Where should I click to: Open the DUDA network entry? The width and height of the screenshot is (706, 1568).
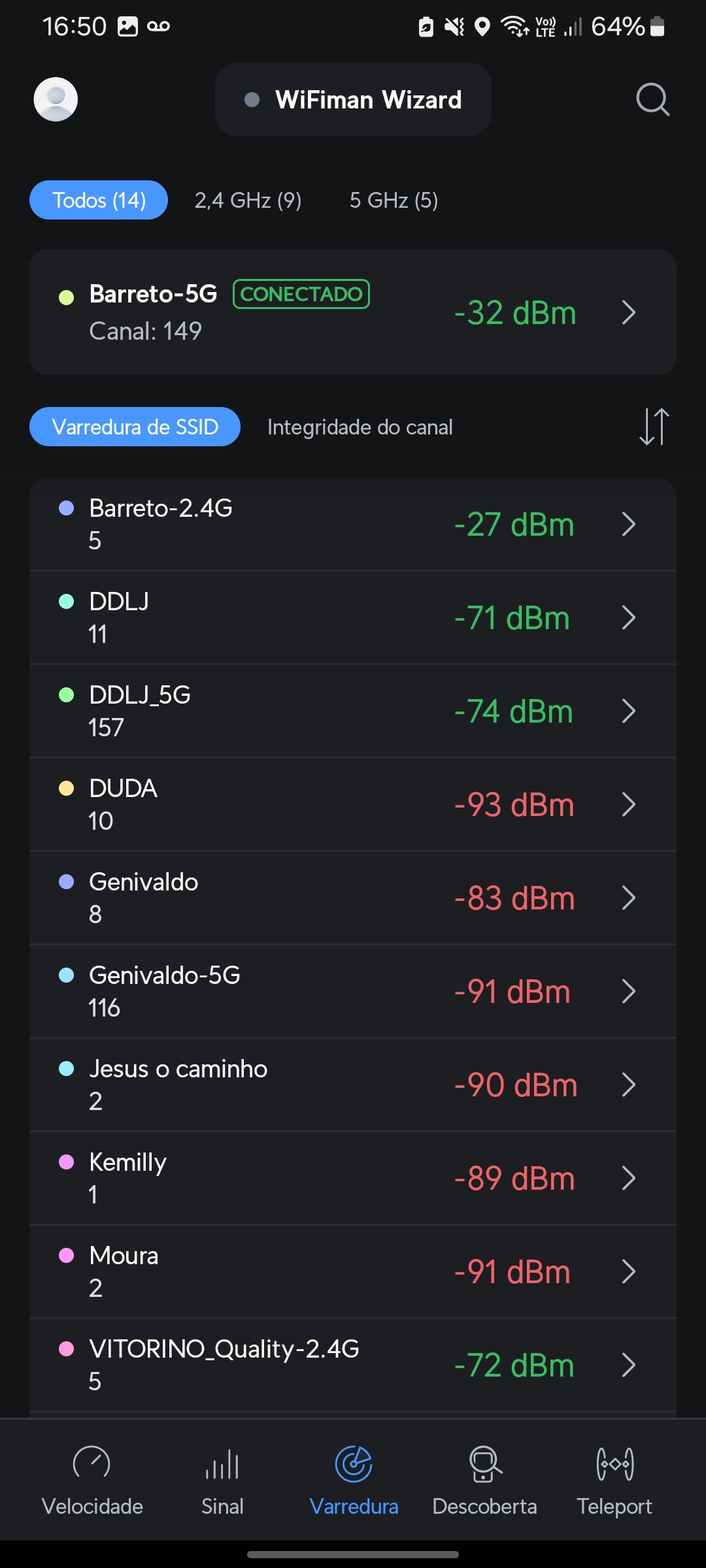coord(353,804)
